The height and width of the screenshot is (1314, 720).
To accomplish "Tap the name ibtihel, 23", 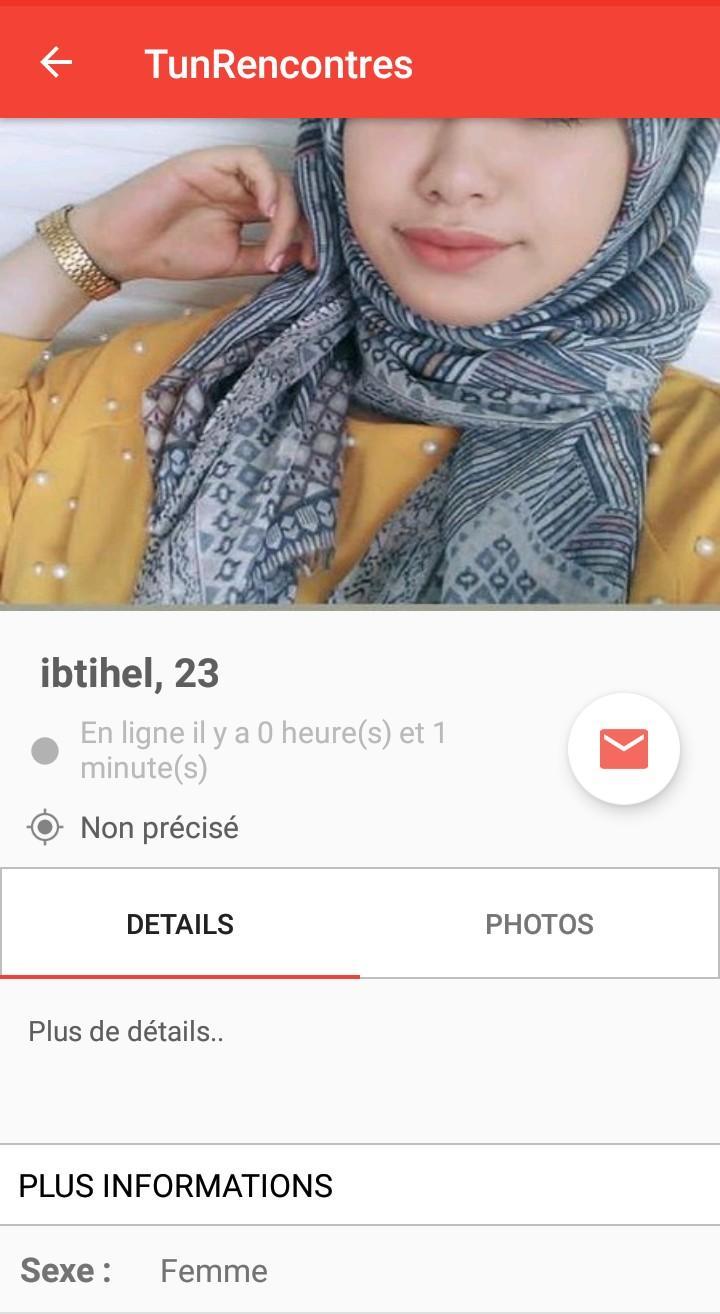I will click(x=130, y=672).
